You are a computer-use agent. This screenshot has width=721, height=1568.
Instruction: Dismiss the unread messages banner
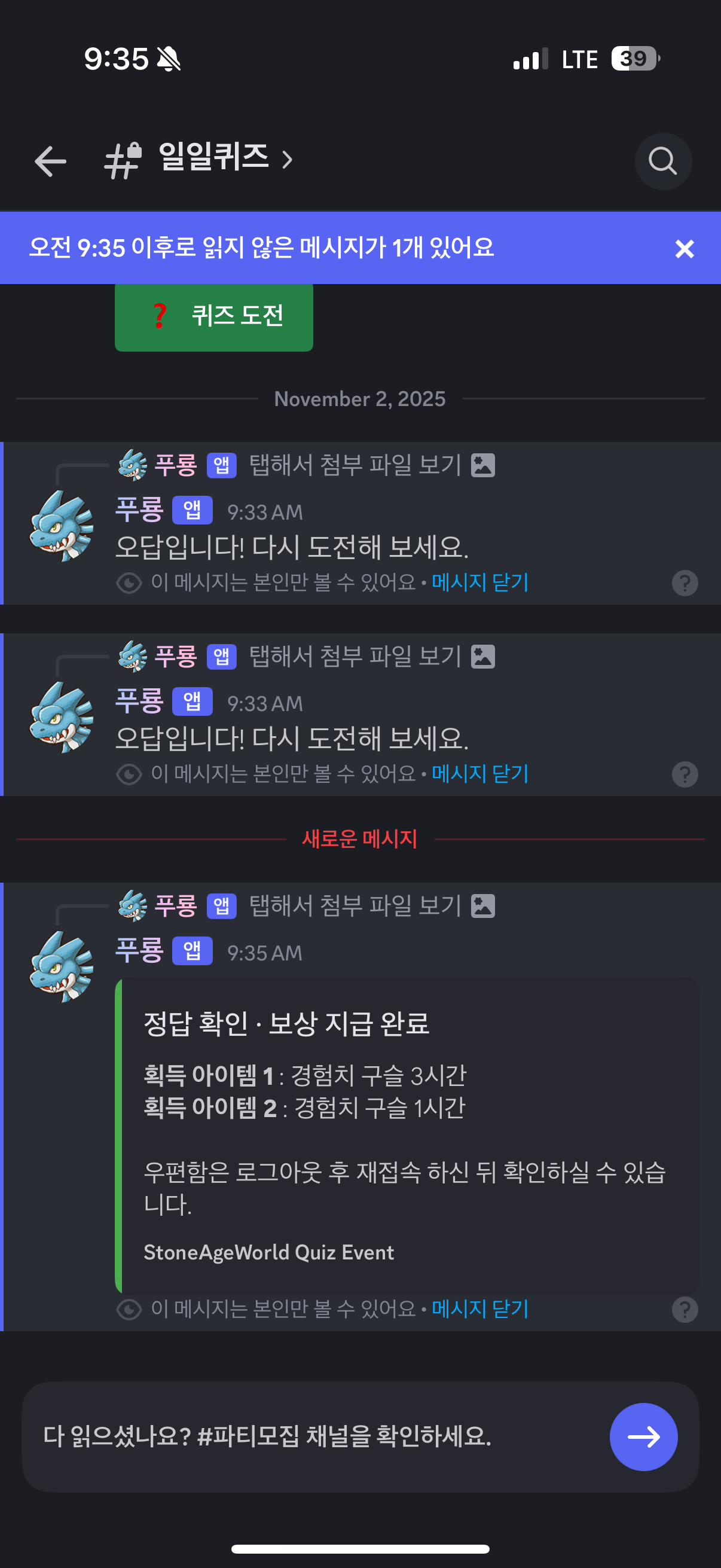click(685, 248)
